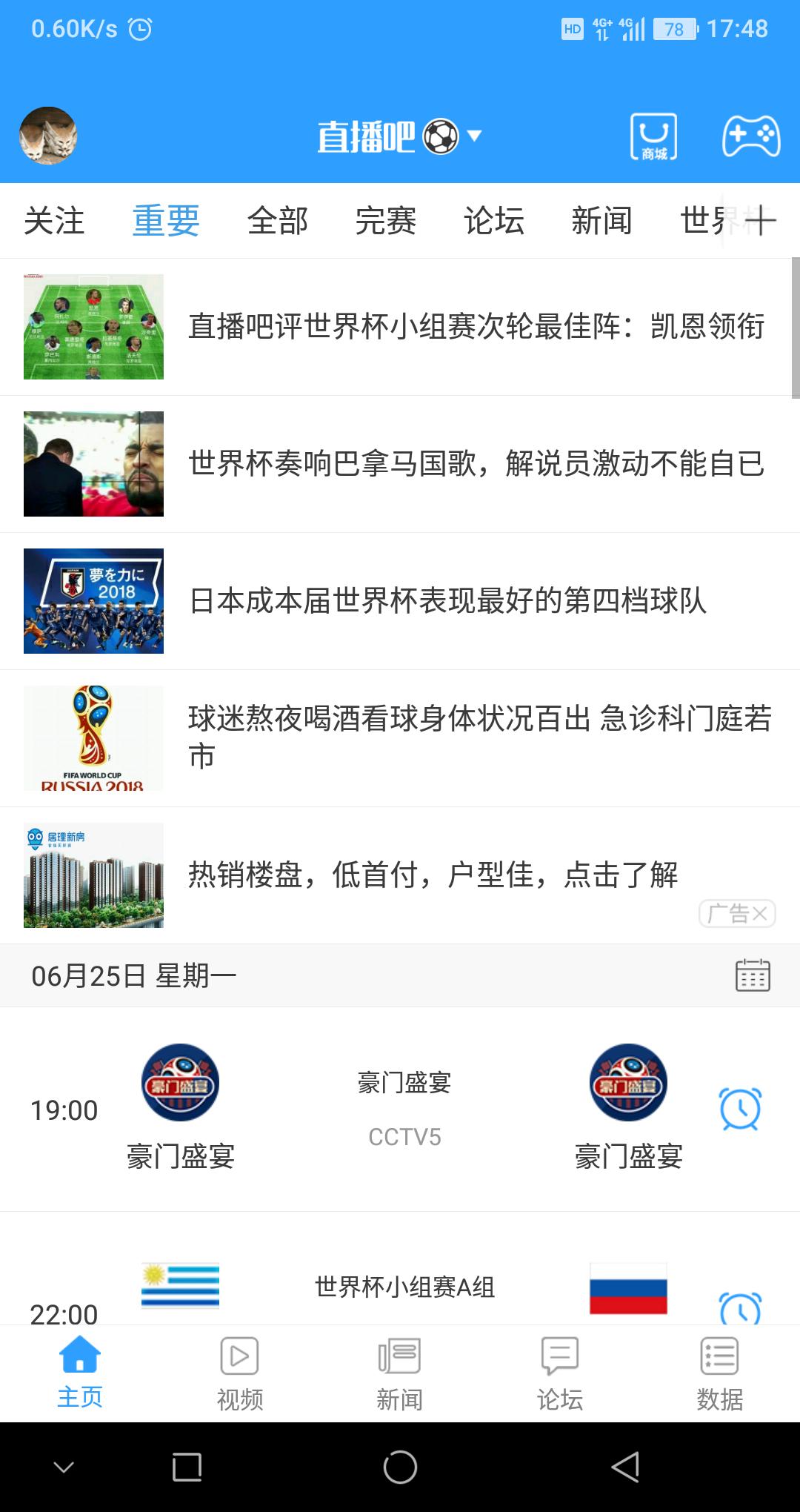This screenshot has width=800, height=1512.
Task: Tap the Japan 2018 team thumbnail
Action: [93, 602]
